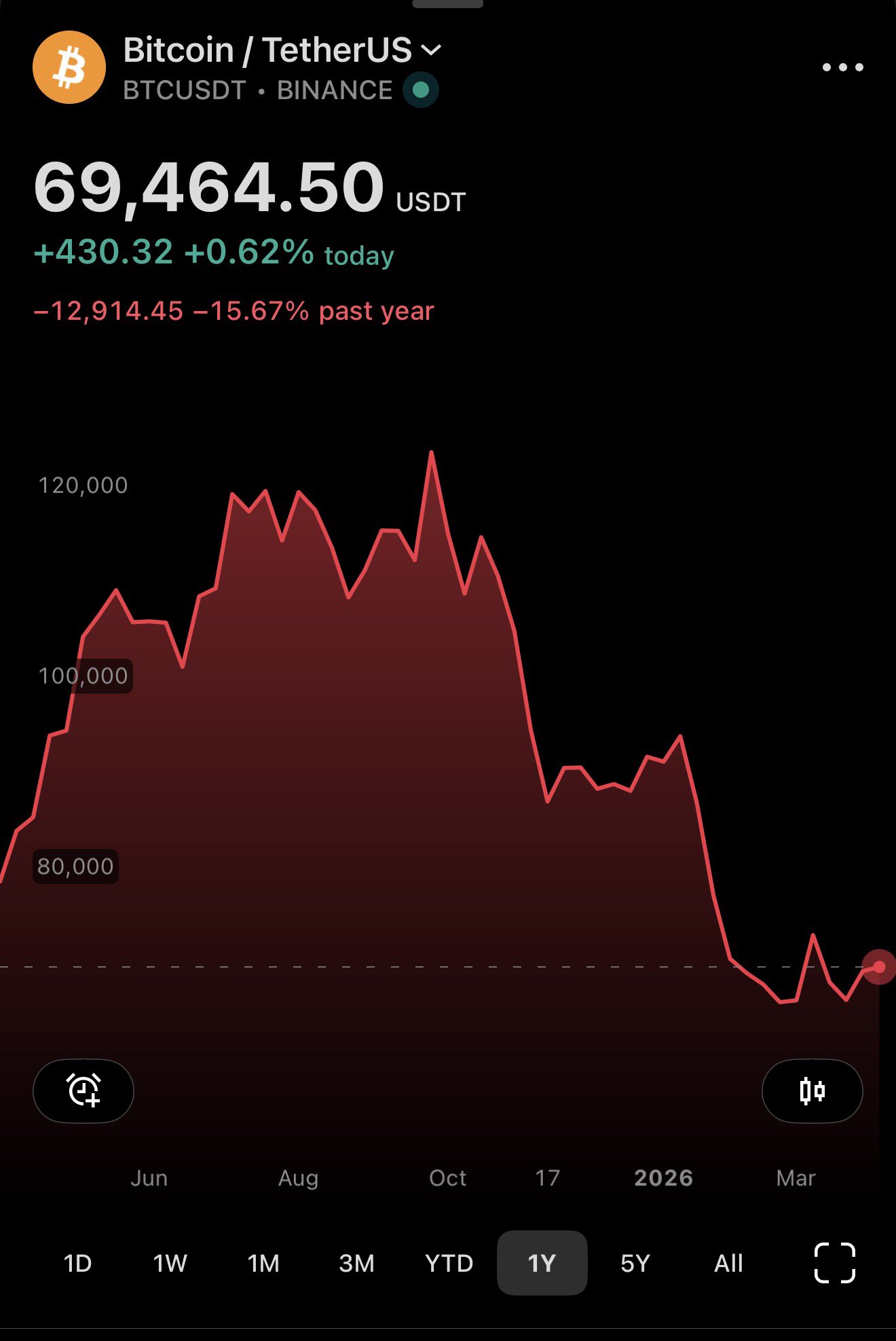Open the three-dot overflow menu
Viewport: 896px width, 1341px height.
[842, 67]
